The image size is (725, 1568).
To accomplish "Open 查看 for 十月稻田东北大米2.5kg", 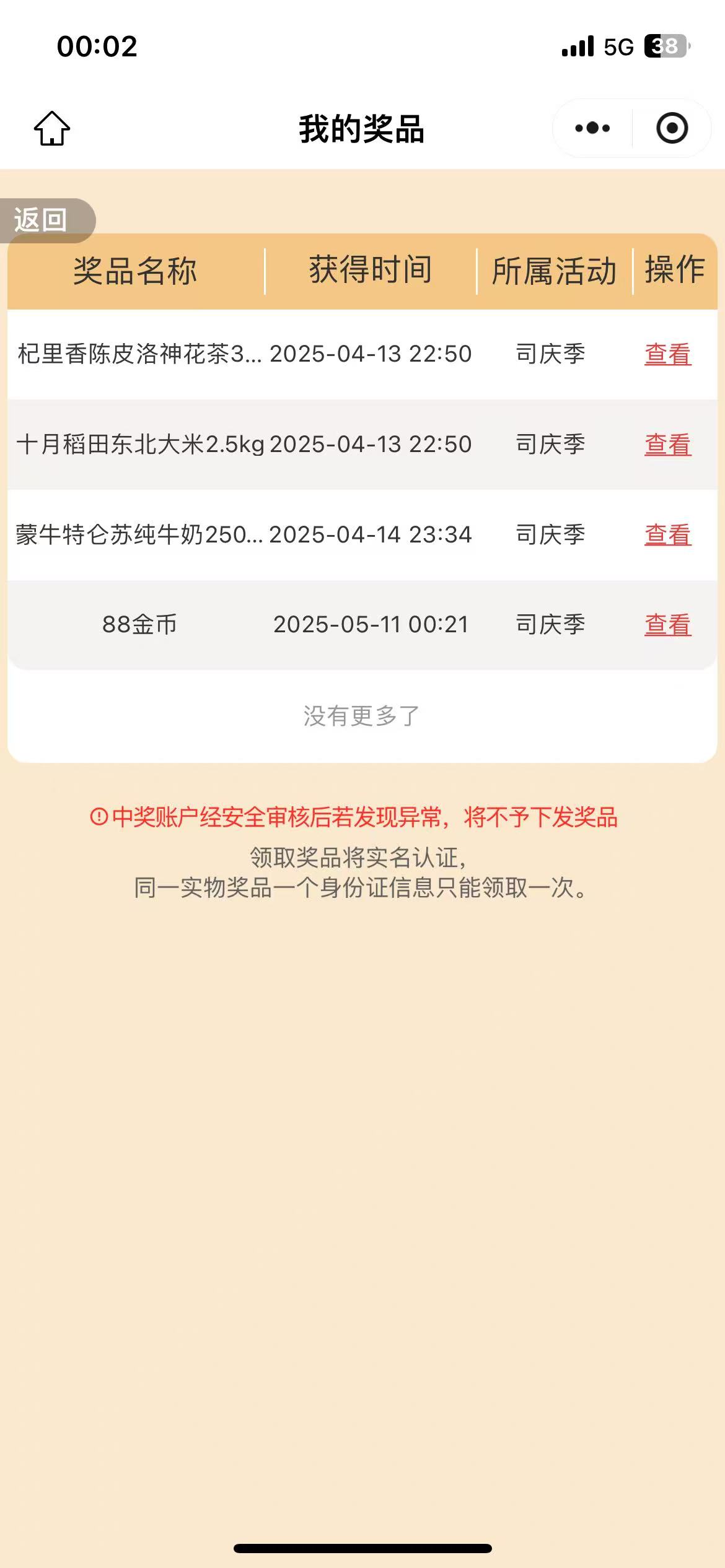I will pyautogui.click(x=667, y=445).
